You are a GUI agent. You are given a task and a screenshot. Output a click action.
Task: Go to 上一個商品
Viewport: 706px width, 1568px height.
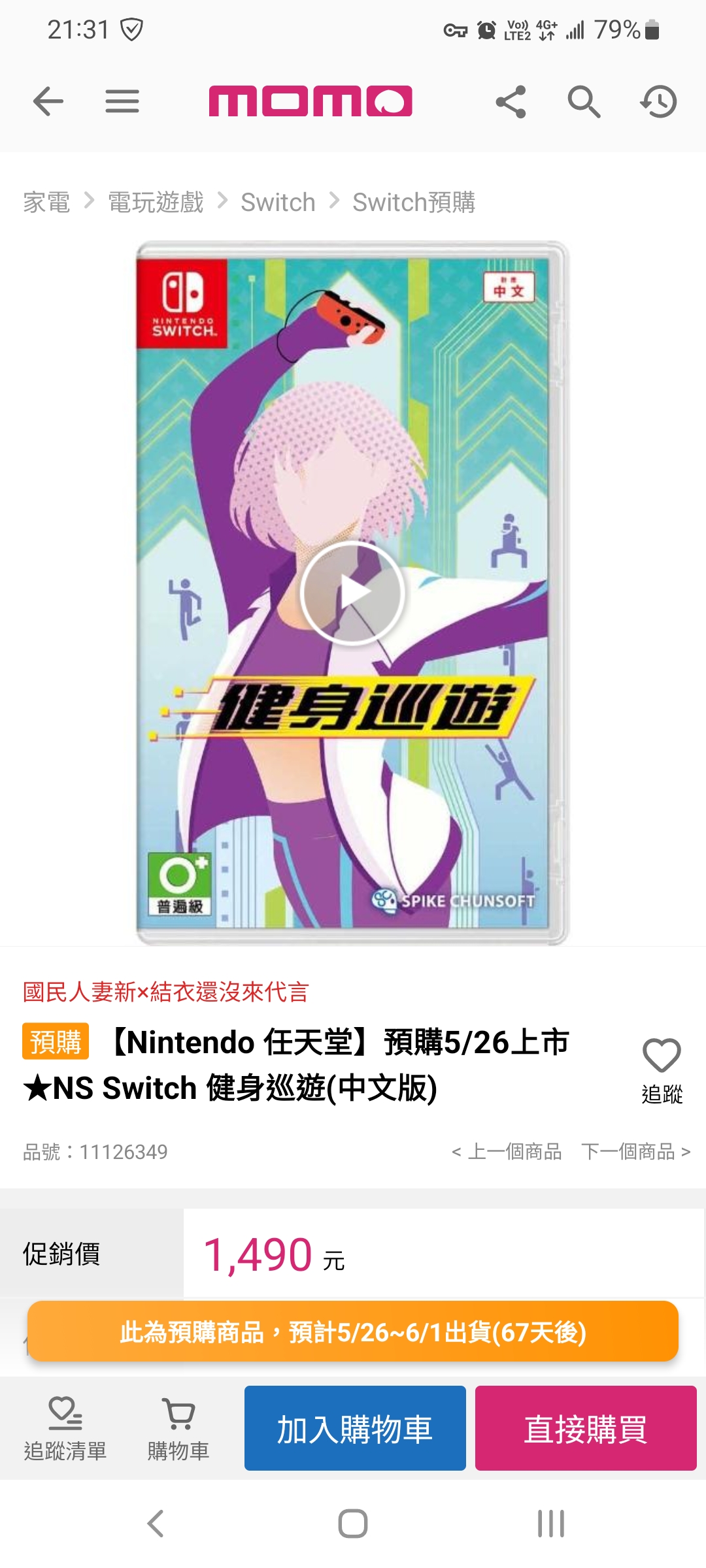[x=507, y=1151]
